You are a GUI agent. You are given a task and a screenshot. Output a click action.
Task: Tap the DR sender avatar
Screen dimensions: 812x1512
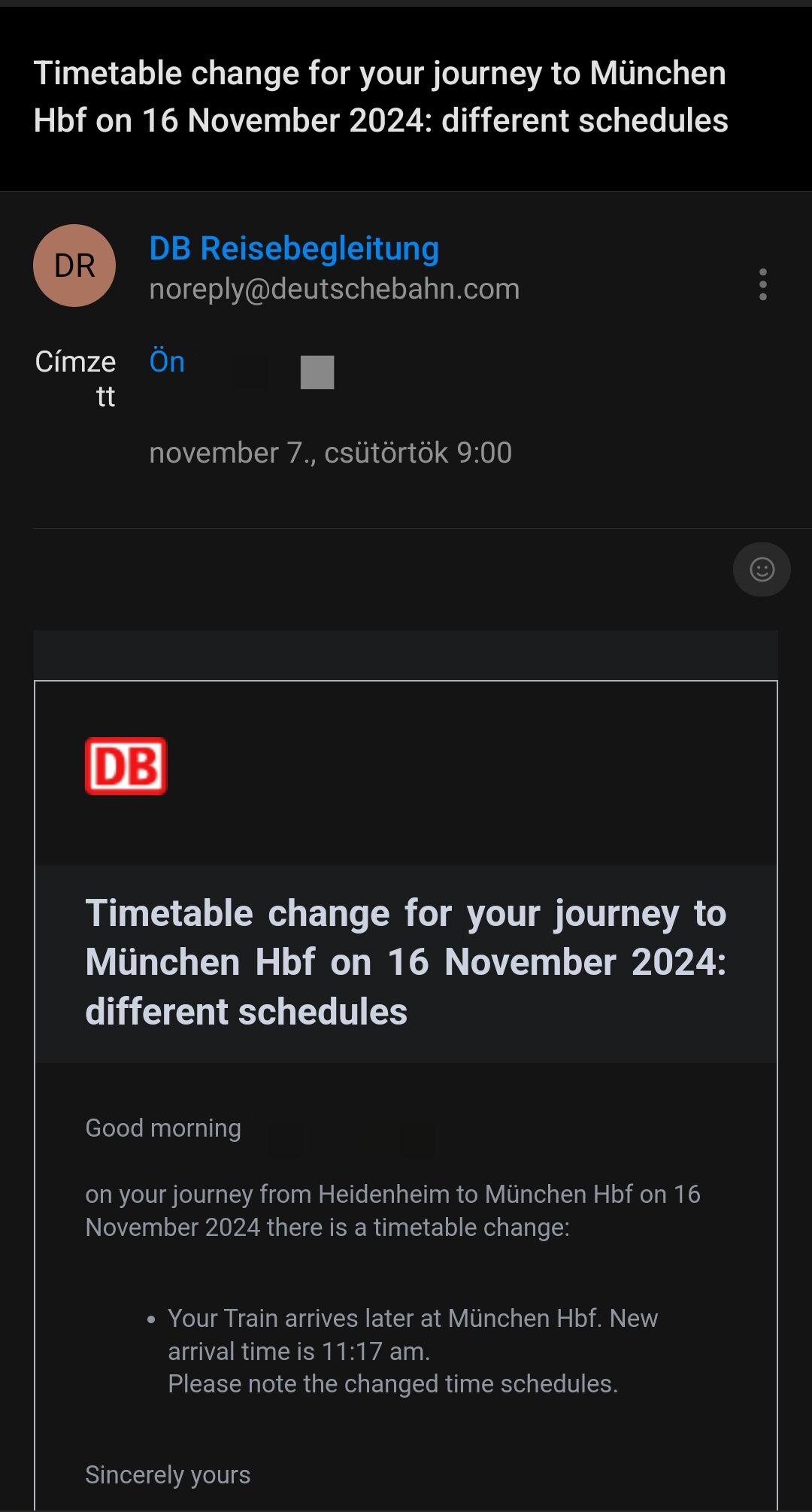[x=74, y=266]
